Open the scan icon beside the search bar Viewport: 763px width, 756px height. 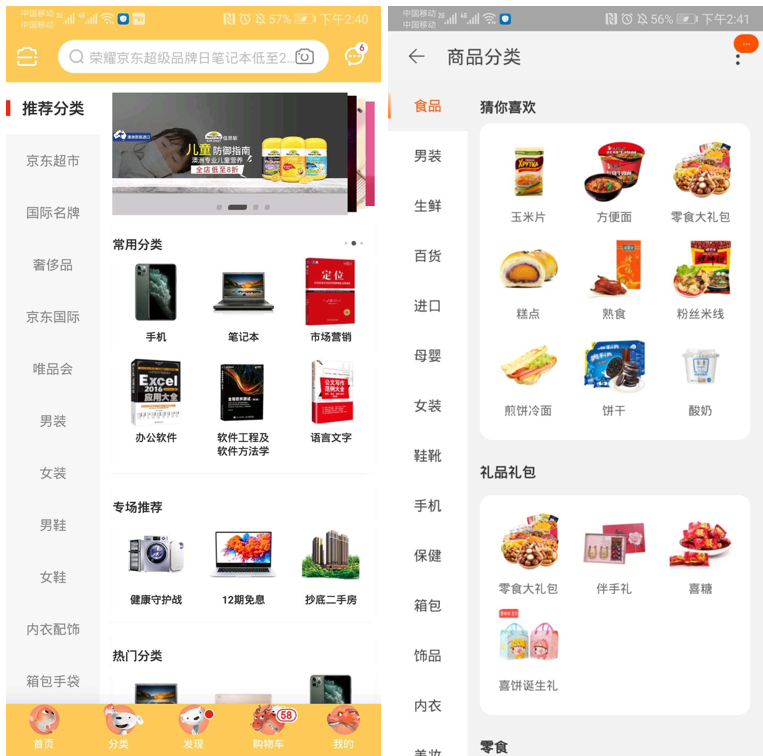[27, 57]
